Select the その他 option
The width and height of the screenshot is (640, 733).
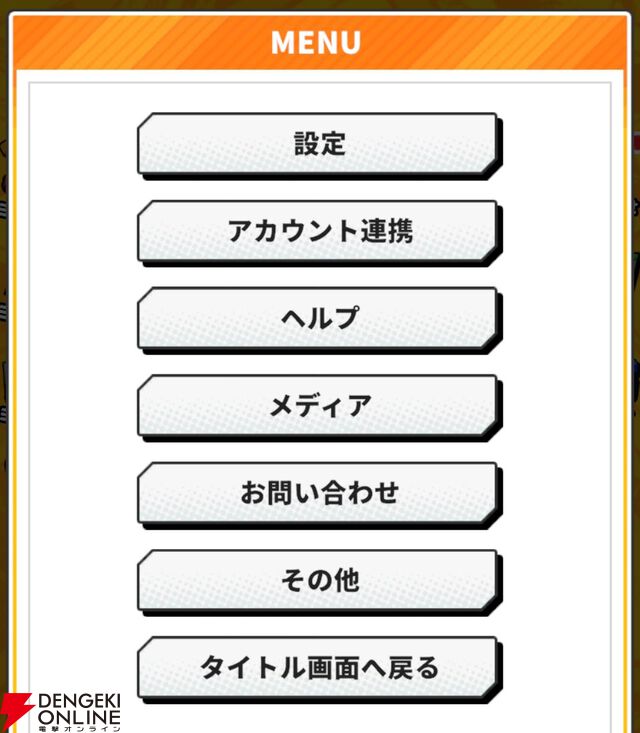[x=319, y=580]
